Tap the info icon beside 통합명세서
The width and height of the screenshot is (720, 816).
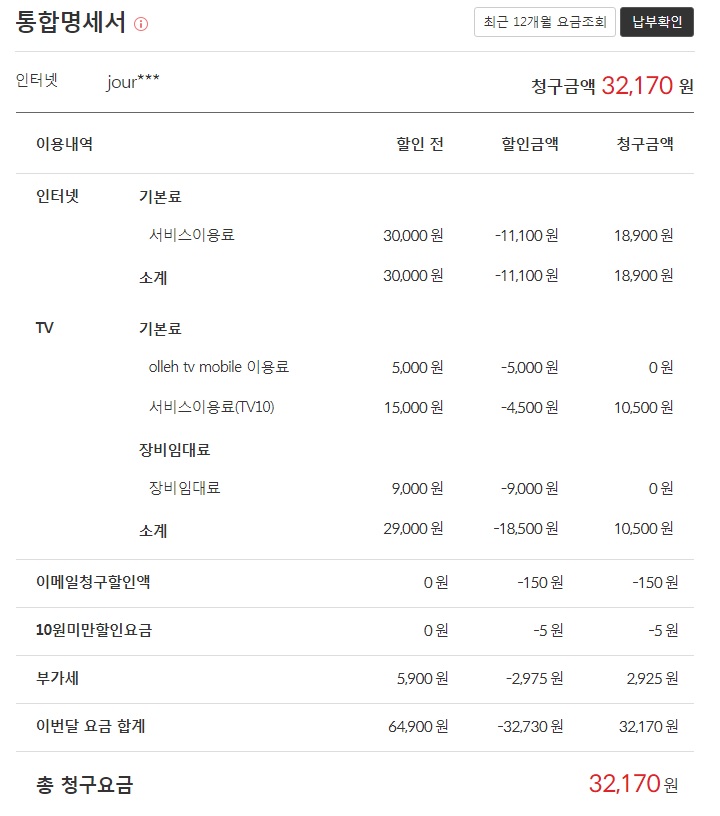pyautogui.click(x=141, y=24)
